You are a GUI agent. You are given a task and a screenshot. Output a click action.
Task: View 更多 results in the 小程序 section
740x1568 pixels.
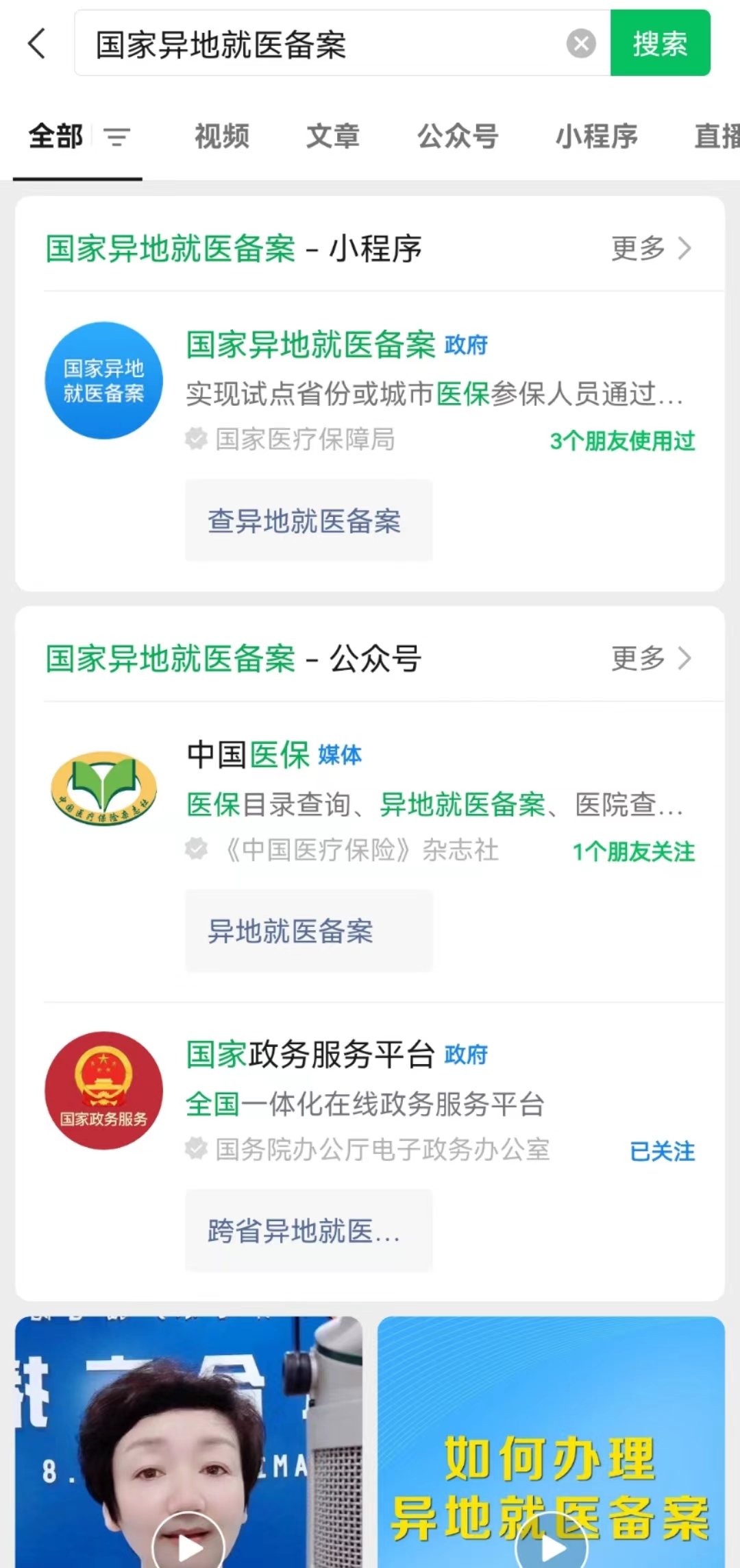[651, 248]
